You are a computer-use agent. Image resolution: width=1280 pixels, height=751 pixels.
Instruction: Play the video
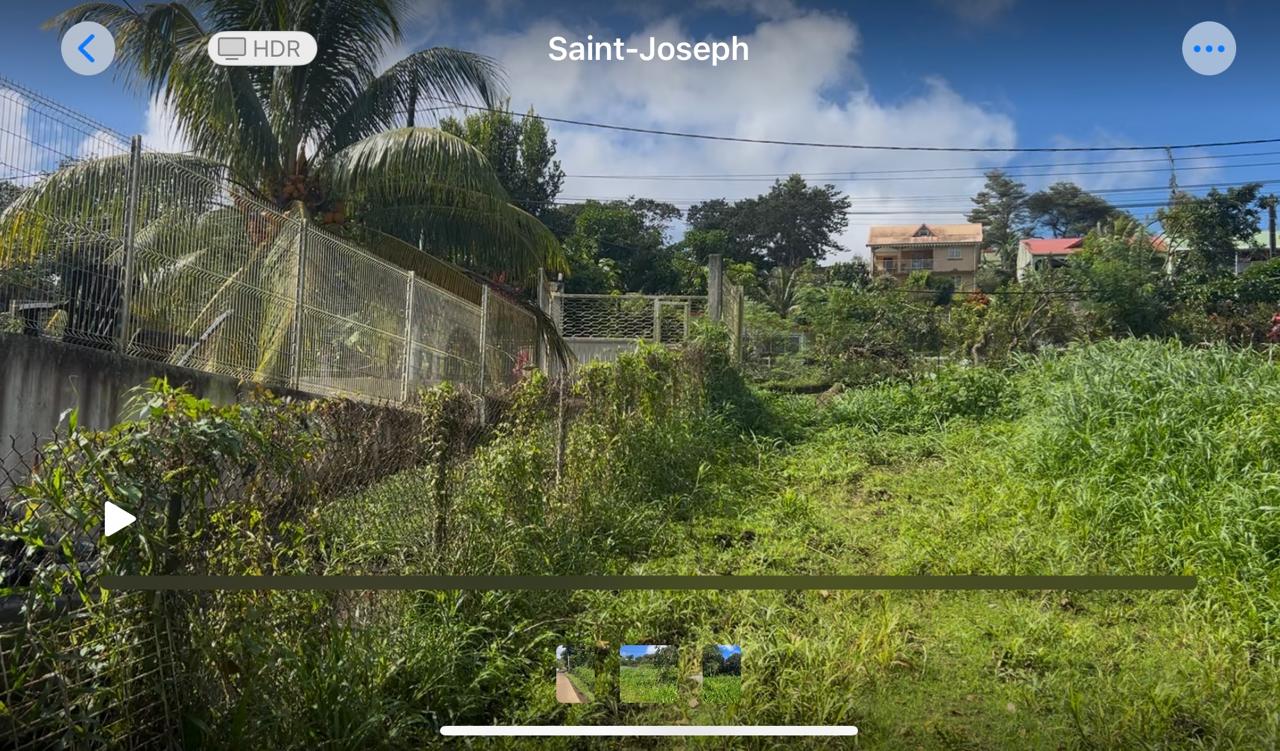(119, 519)
